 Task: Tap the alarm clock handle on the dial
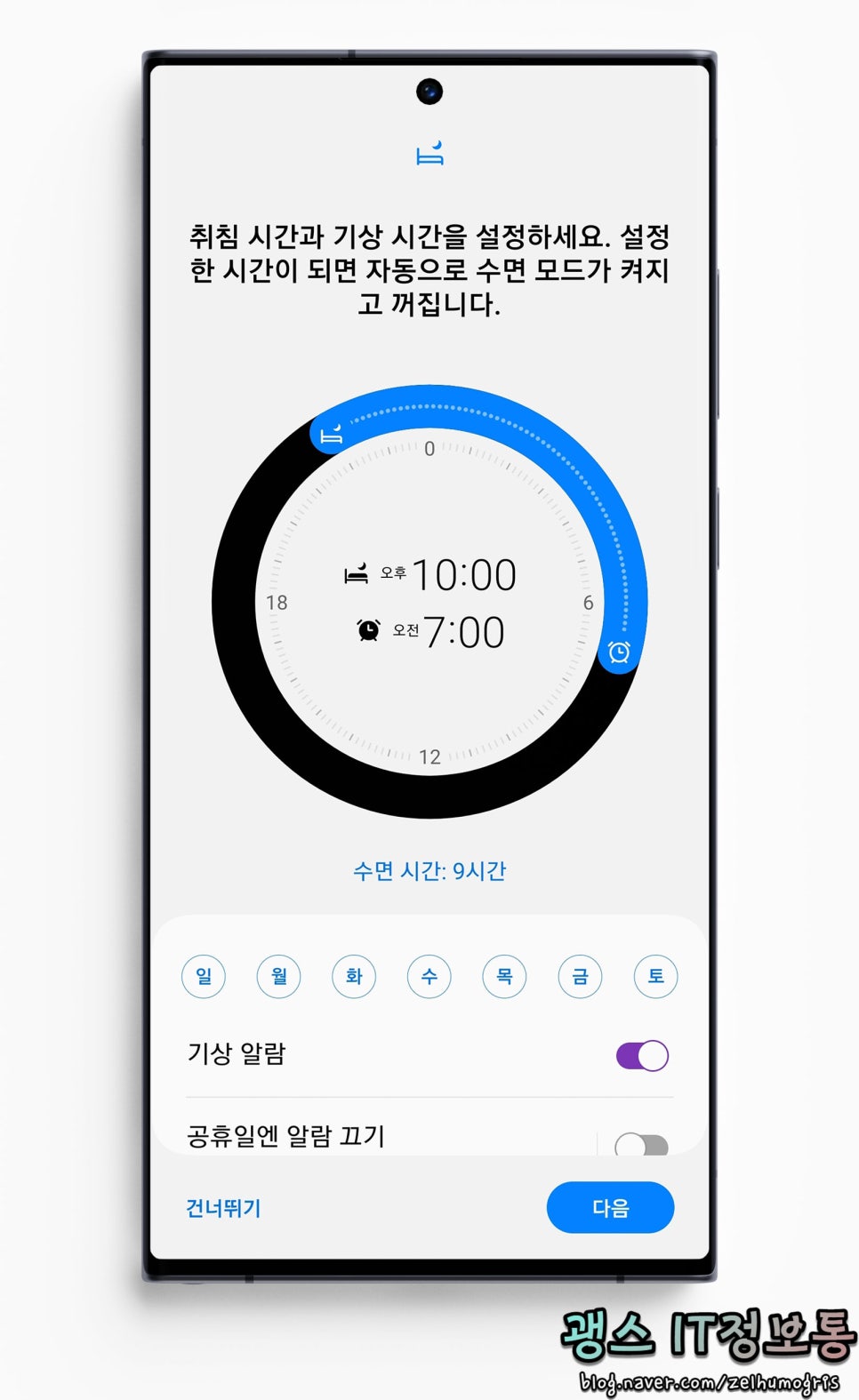[619, 652]
